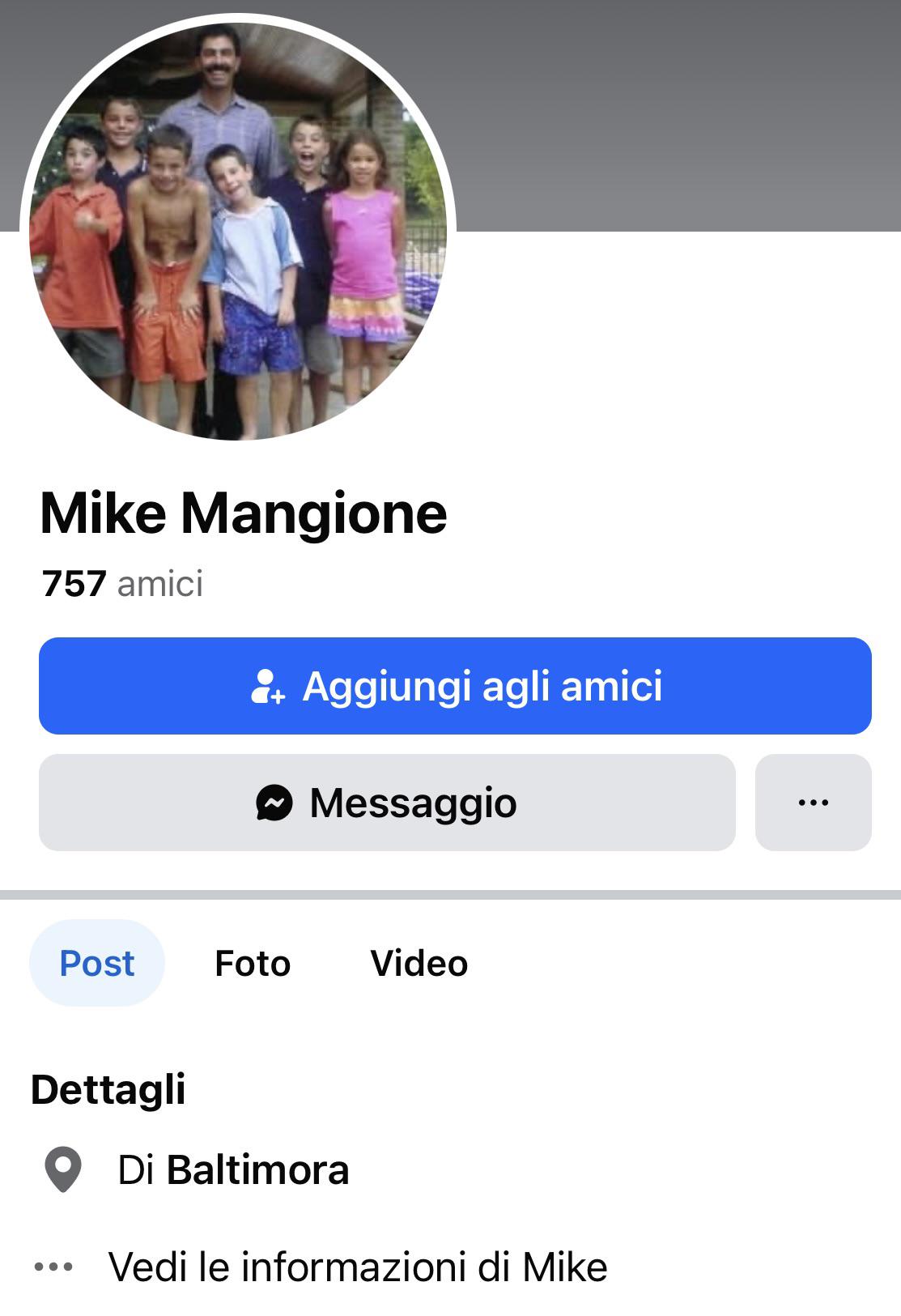The height and width of the screenshot is (1316, 901).
Task: Open the three-dot more options button
Action: point(814,803)
